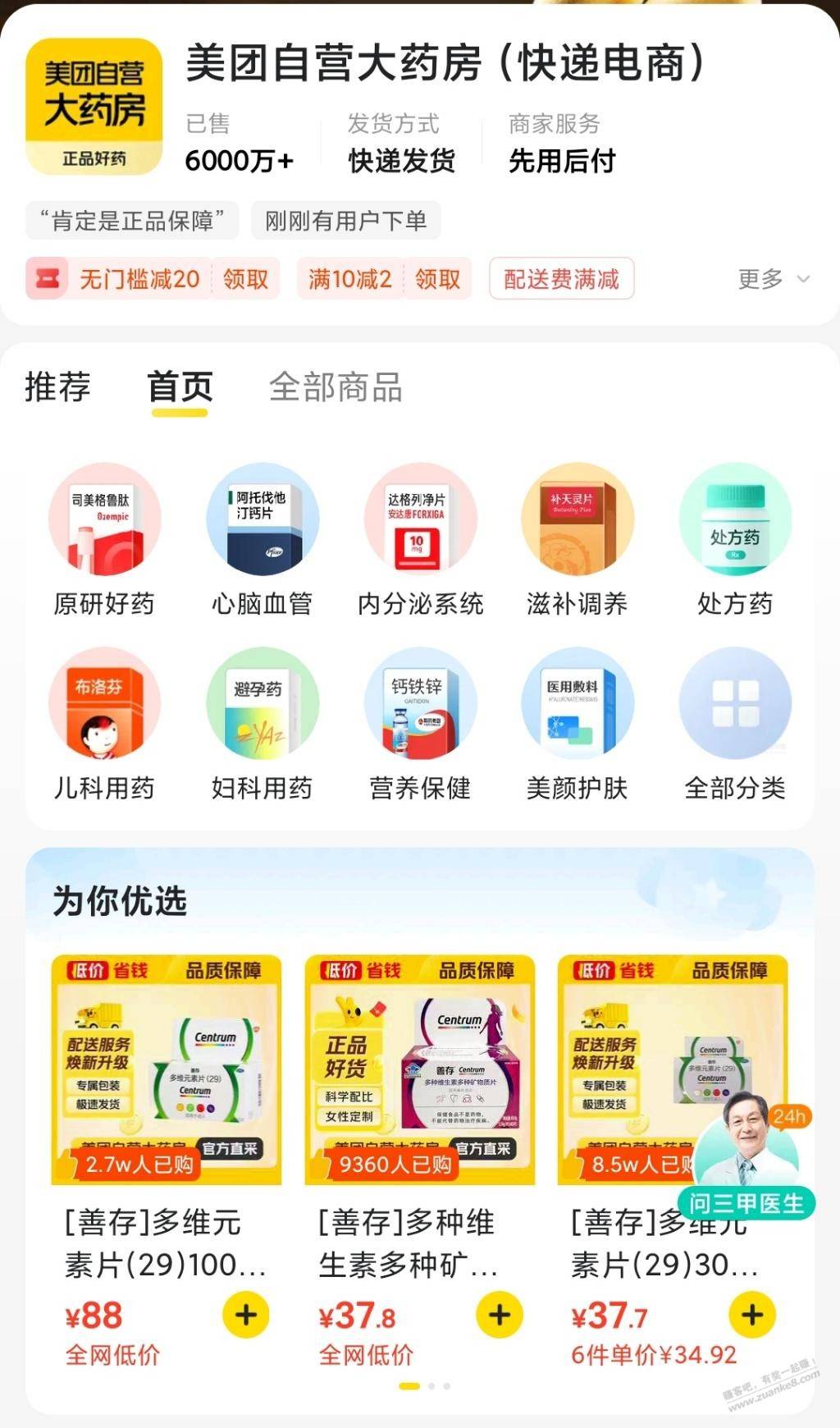Image resolution: width=840 pixels, height=1428 pixels.
Task: Select the 妇科用药 category
Action: pyautogui.click(x=262, y=724)
